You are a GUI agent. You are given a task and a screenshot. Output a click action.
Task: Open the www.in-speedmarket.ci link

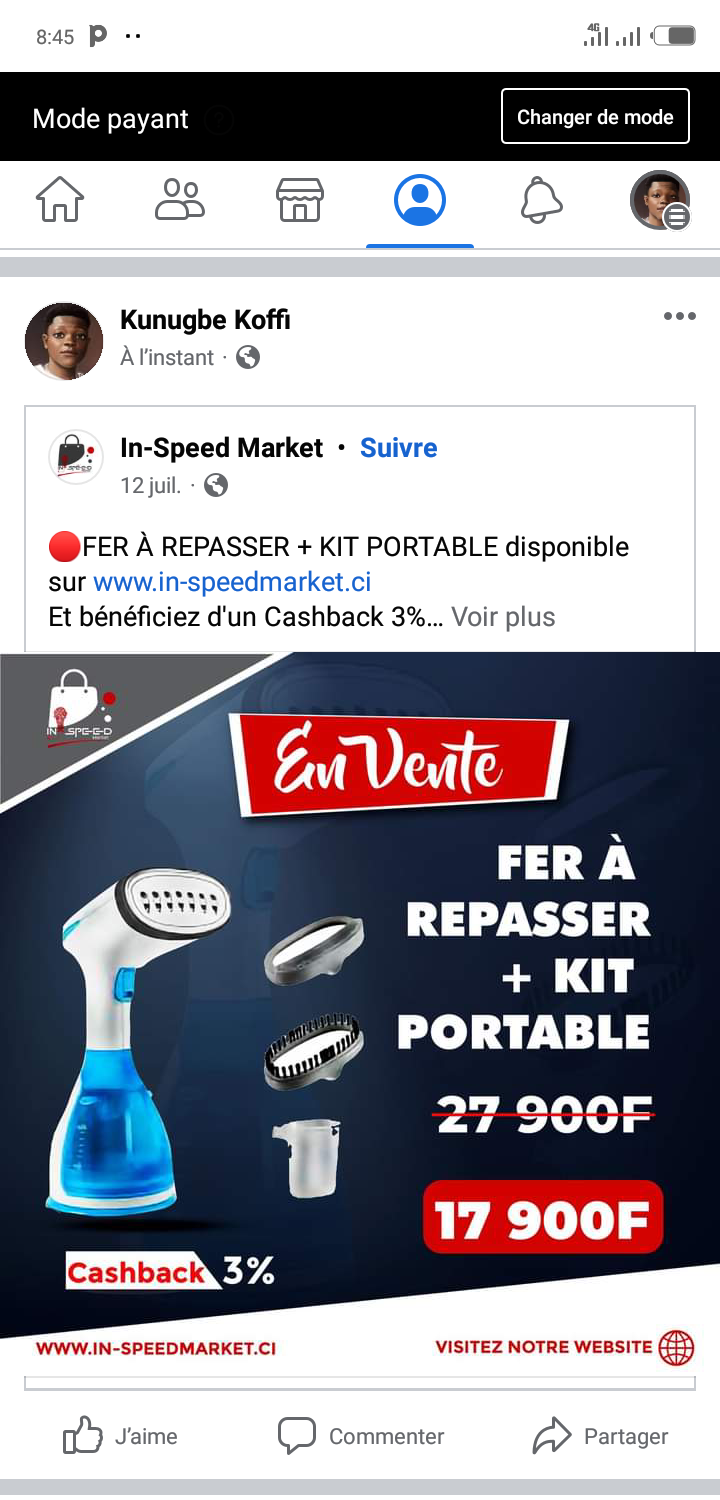tap(232, 582)
